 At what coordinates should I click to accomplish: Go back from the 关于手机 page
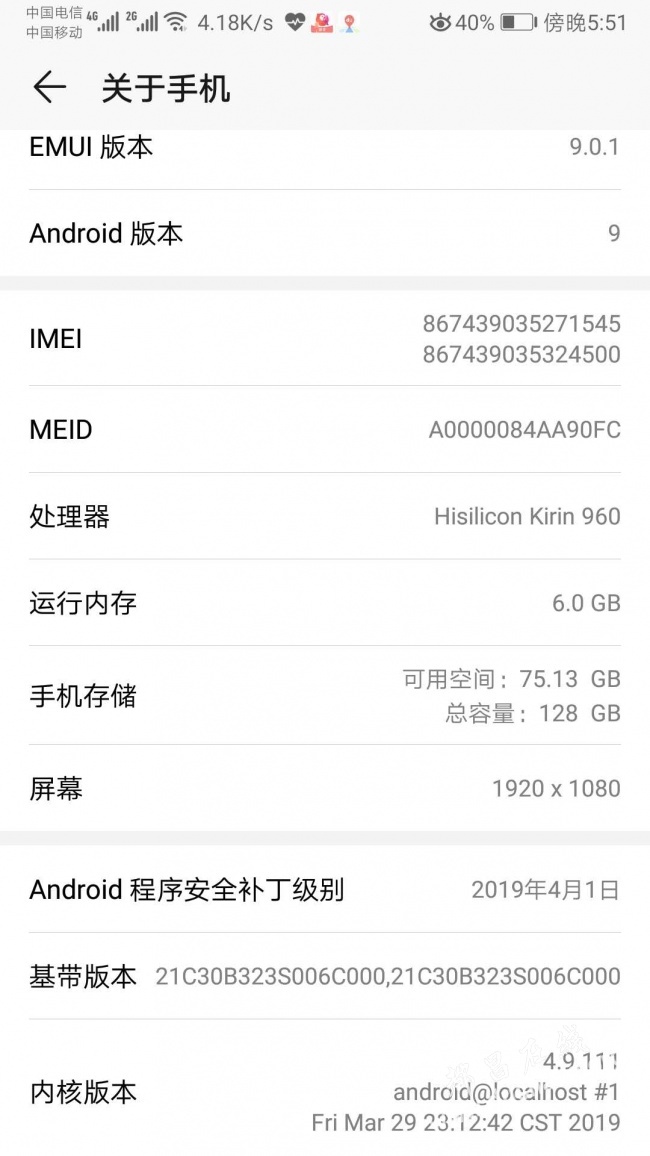tap(49, 88)
